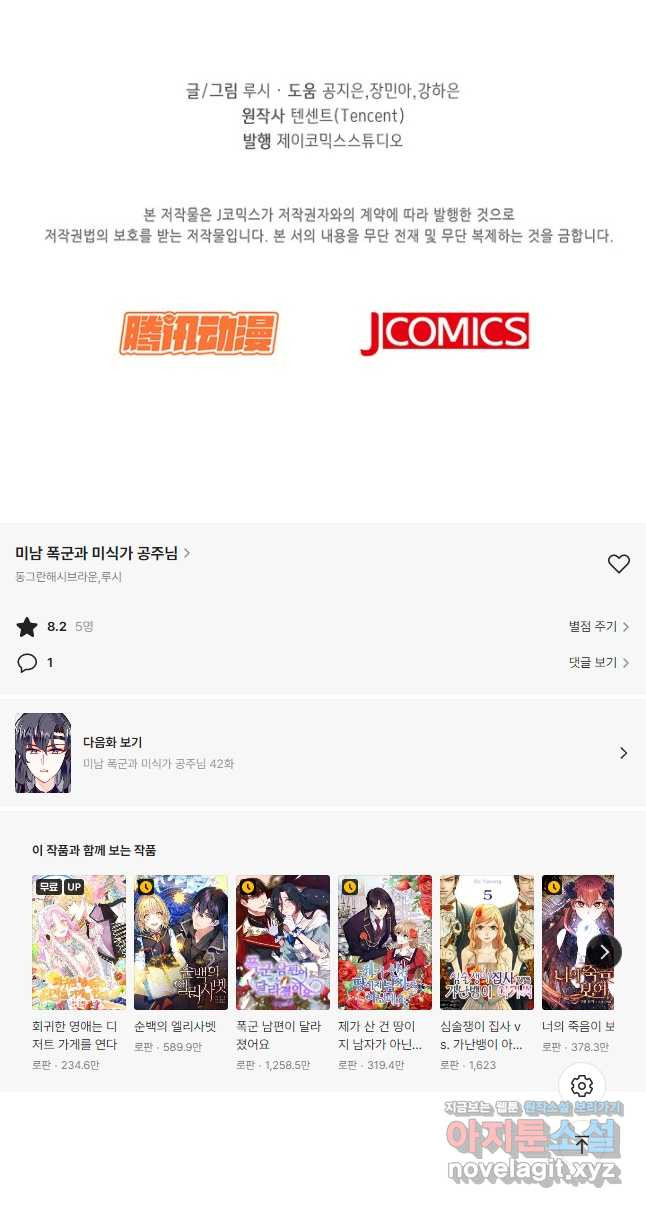Tap the heart icon to favorite this series
Viewport: 646px width, 1208px height.
[x=619, y=564]
